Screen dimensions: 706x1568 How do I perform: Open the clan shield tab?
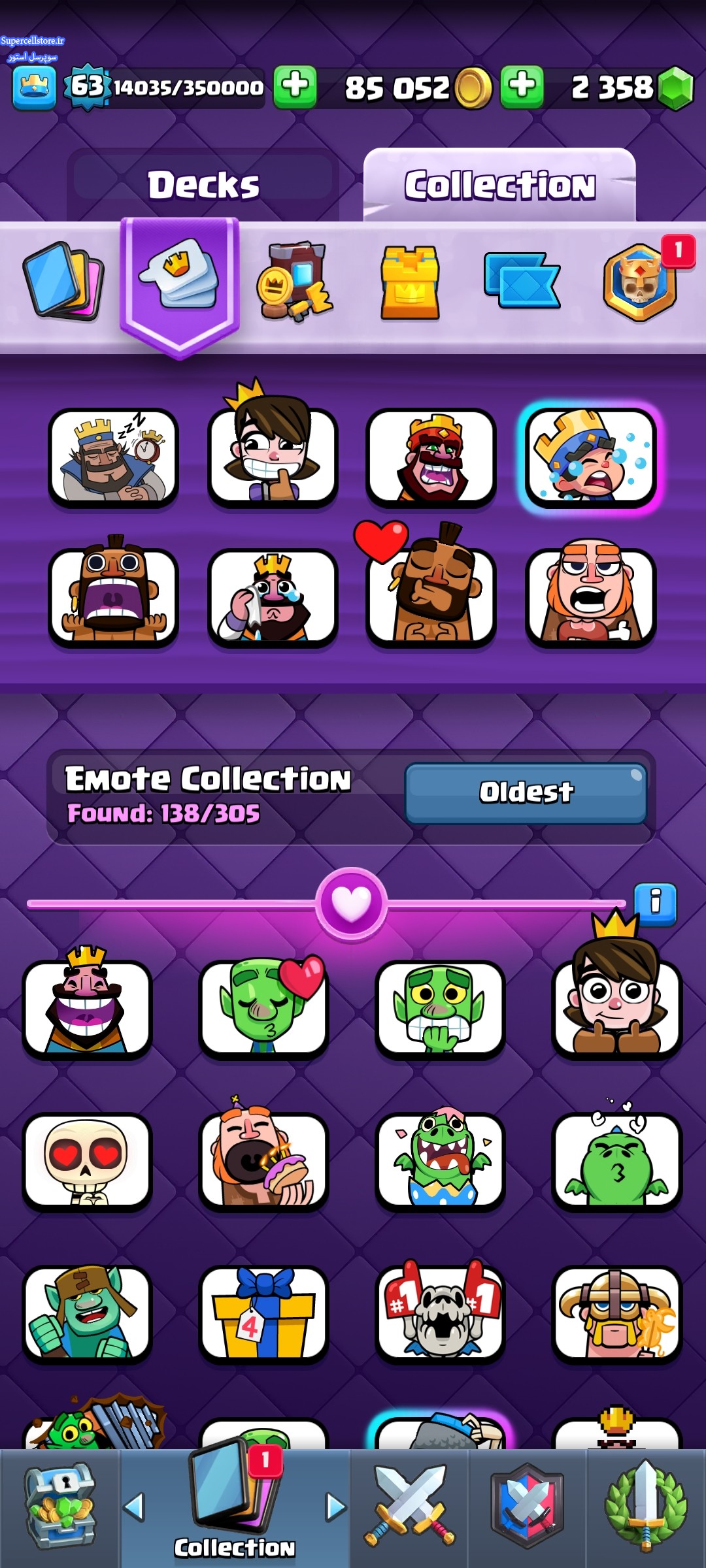(528, 1508)
